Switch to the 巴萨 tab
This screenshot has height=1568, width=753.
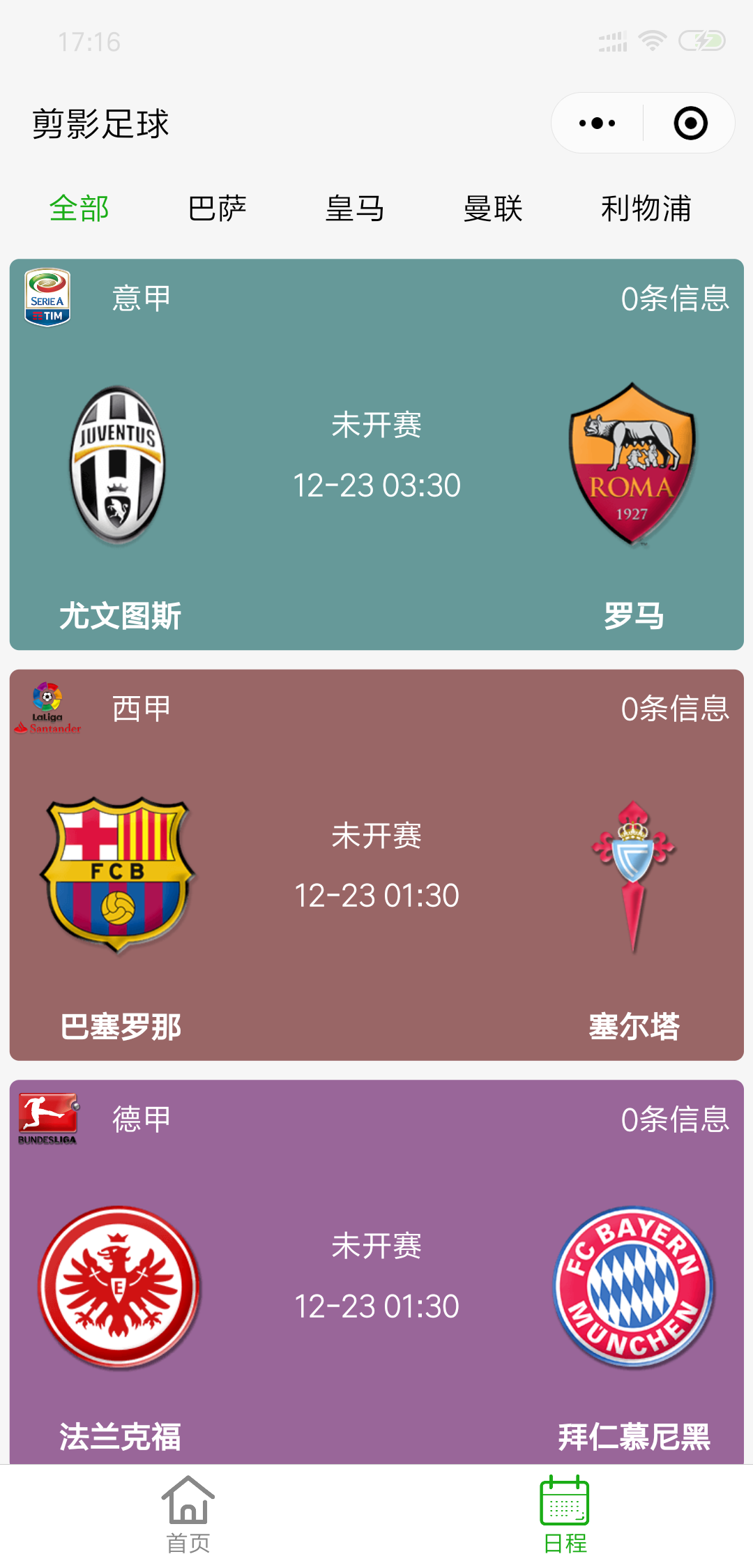(217, 209)
